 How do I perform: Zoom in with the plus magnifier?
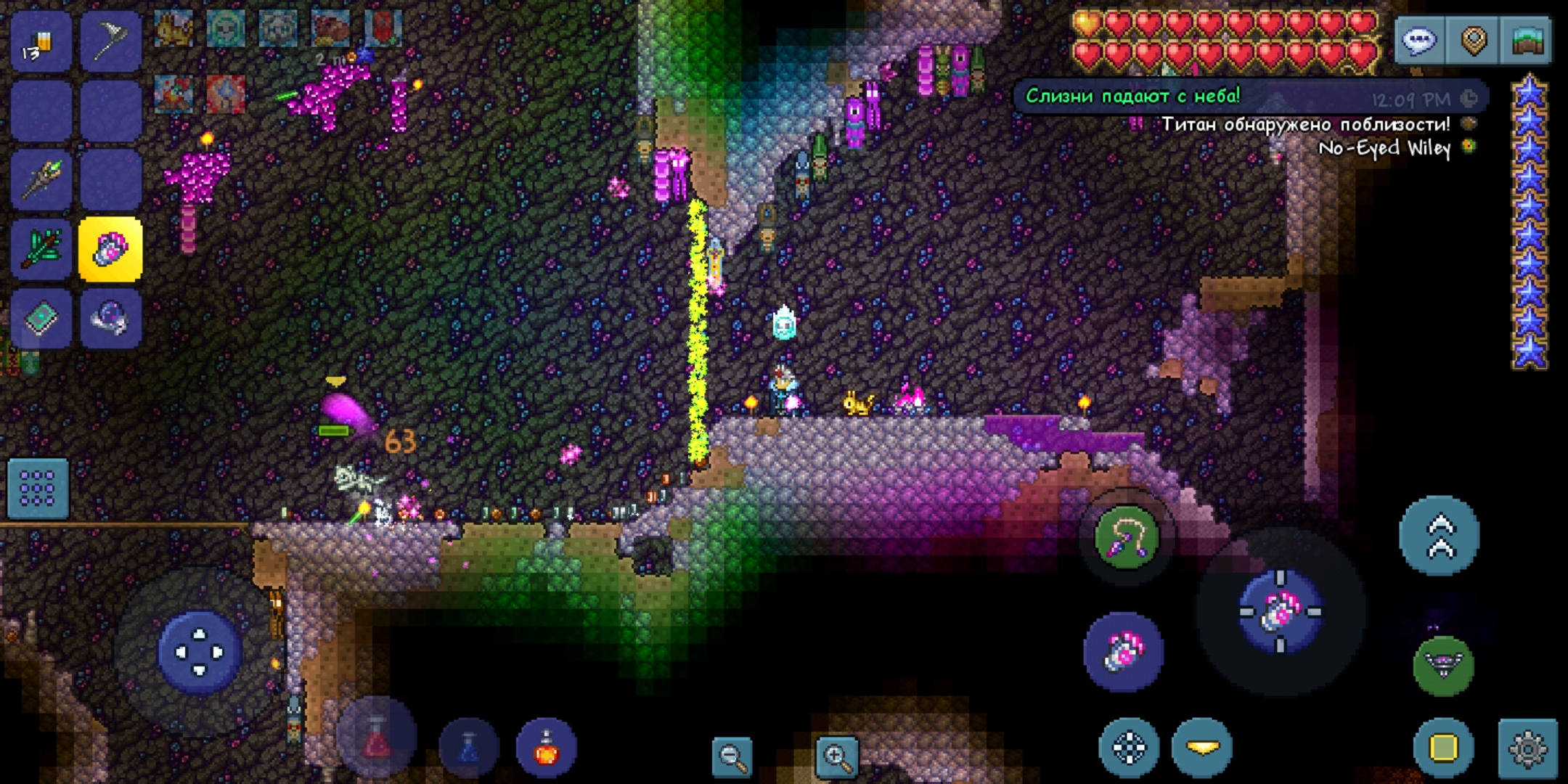coord(837,756)
